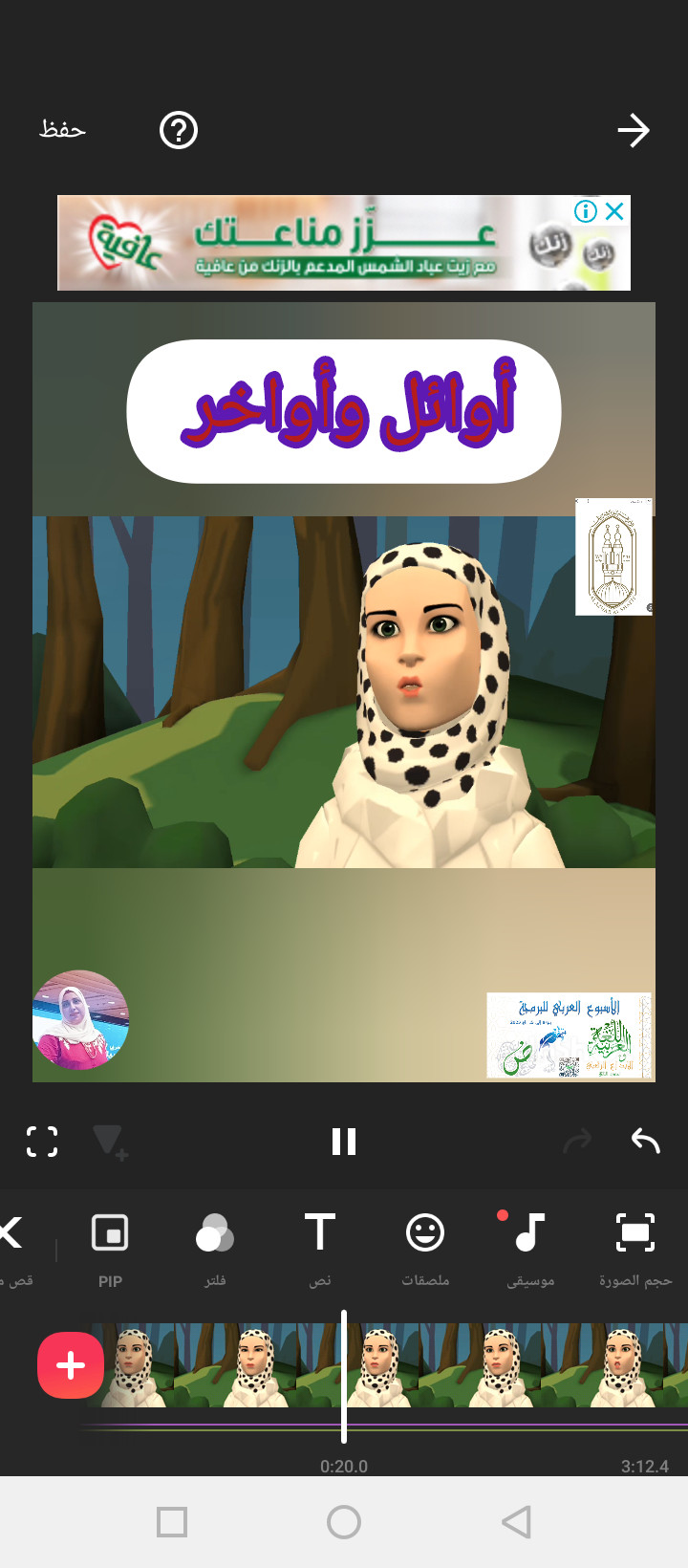Tap the حفظ save button
The width and height of the screenshot is (688, 1568).
point(63,130)
